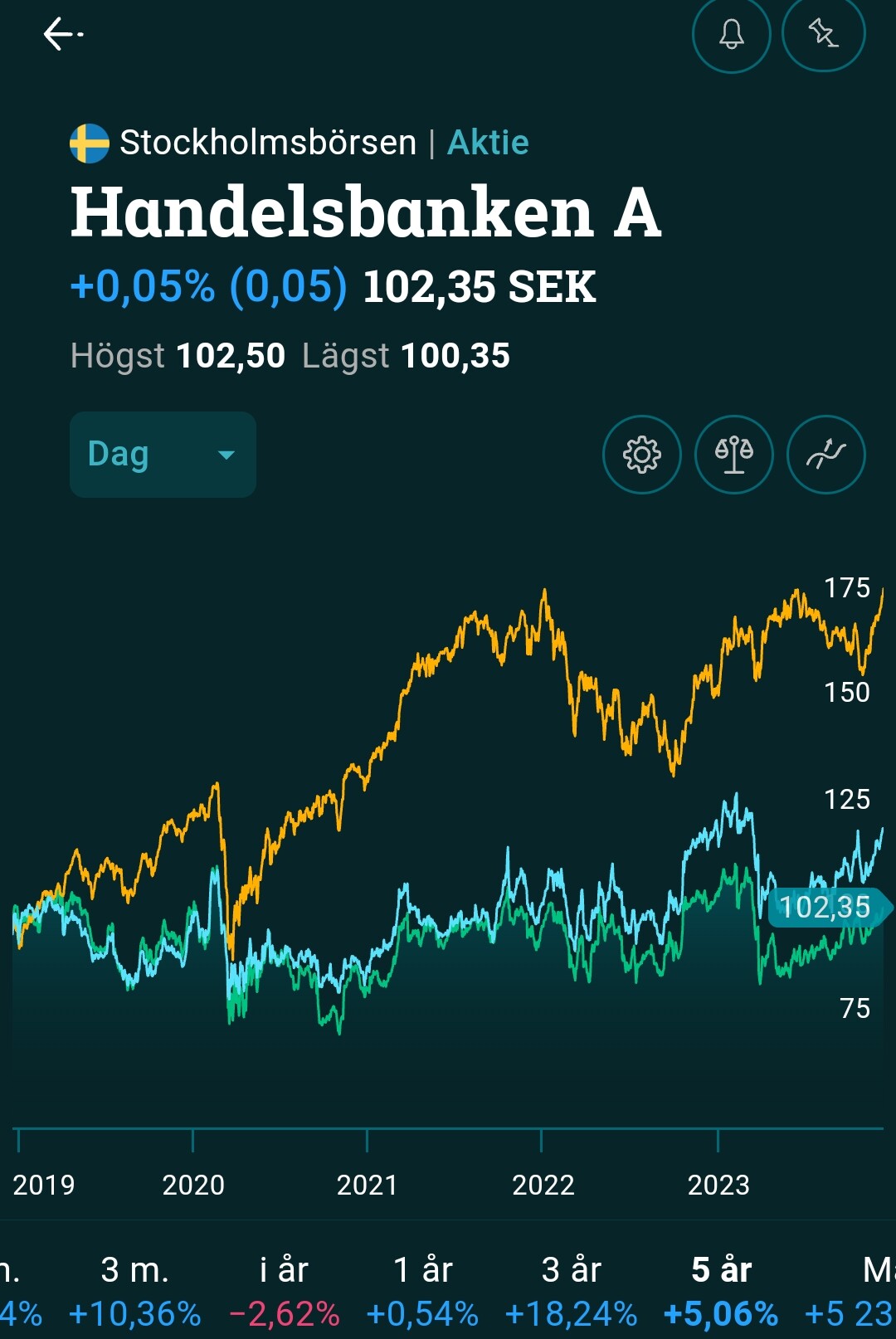
Task: Choose the 5 år period
Action: (x=721, y=1290)
